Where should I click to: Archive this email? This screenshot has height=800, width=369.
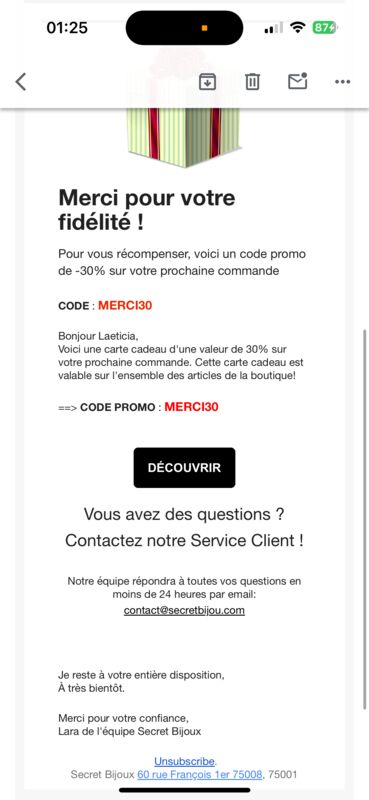click(x=207, y=82)
